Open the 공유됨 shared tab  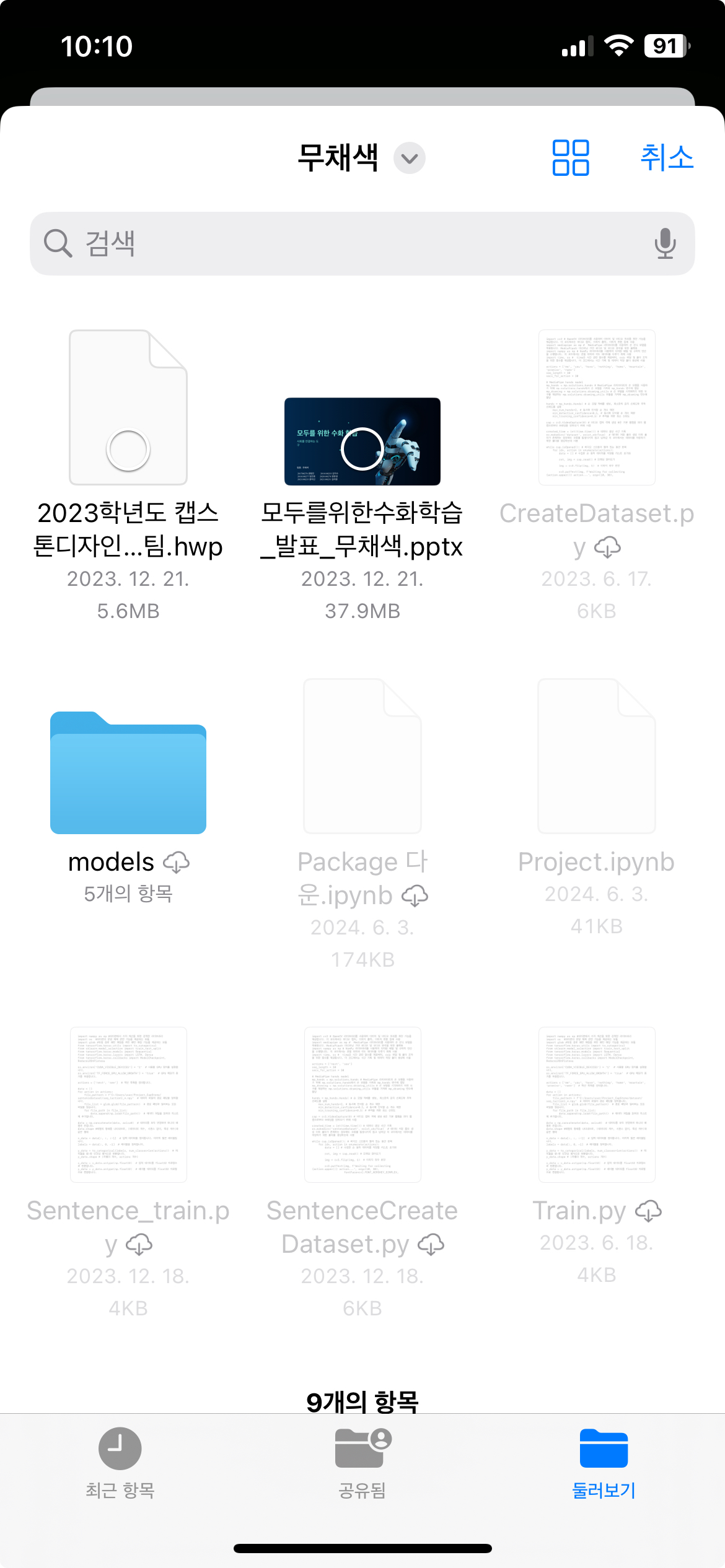(x=362, y=1474)
